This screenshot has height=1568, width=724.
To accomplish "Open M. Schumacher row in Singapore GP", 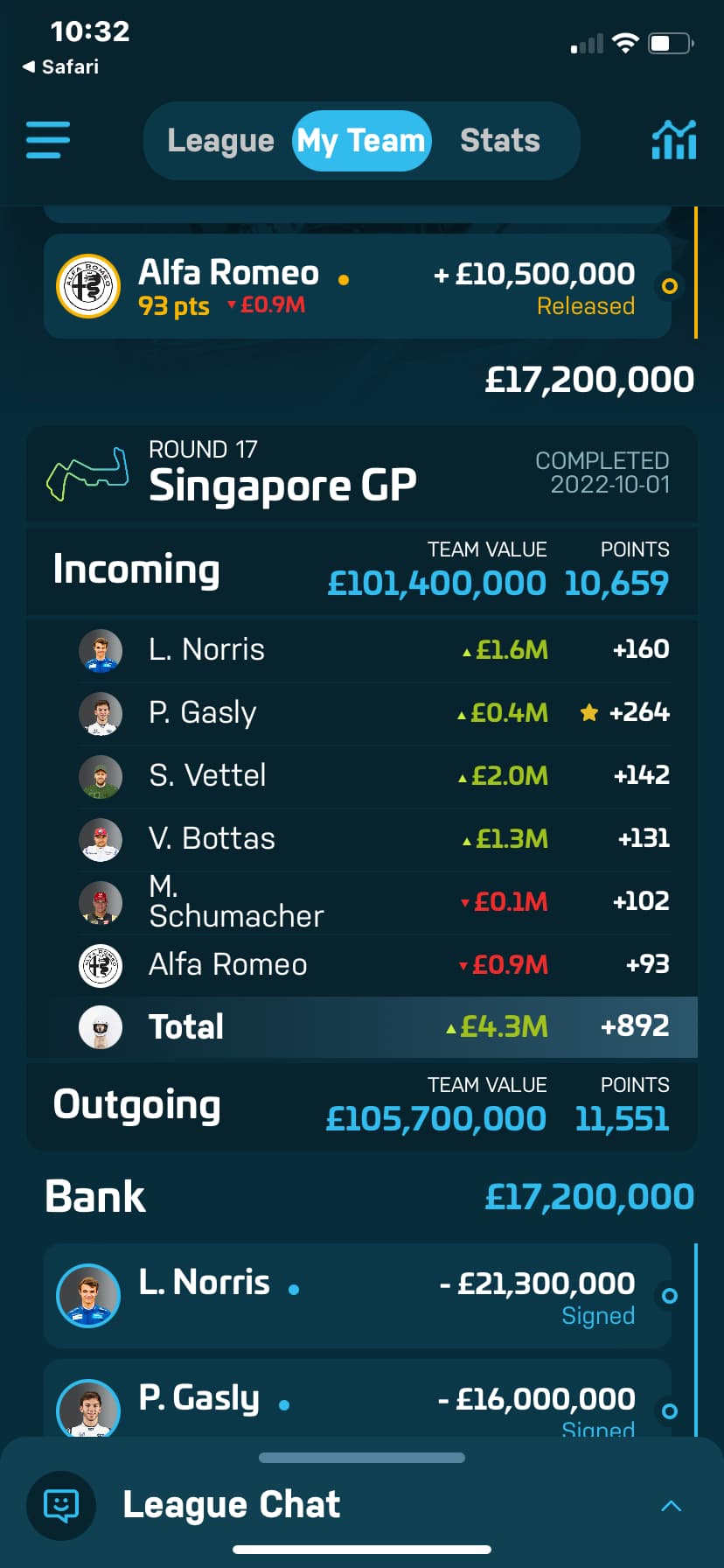I will coord(374,902).
